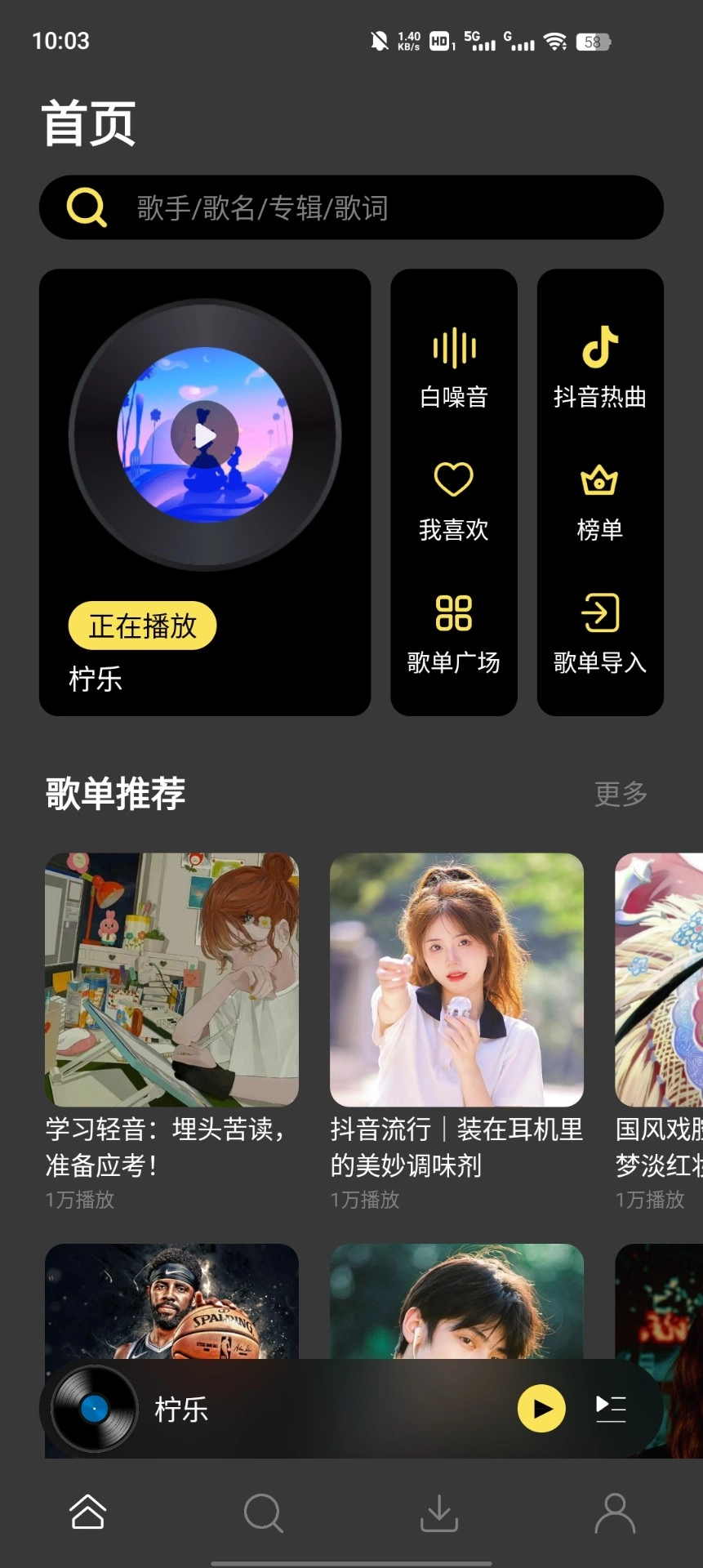Tap the song title 柠乐 in mini player
Image resolution: width=703 pixels, height=1568 pixels.
coord(181,1409)
